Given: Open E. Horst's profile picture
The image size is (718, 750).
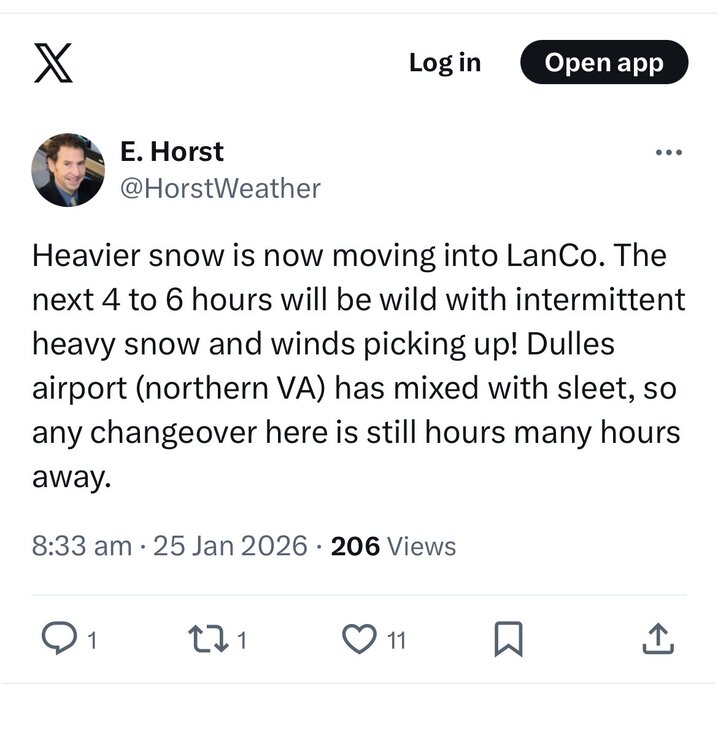Looking at the screenshot, I should (68, 170).
